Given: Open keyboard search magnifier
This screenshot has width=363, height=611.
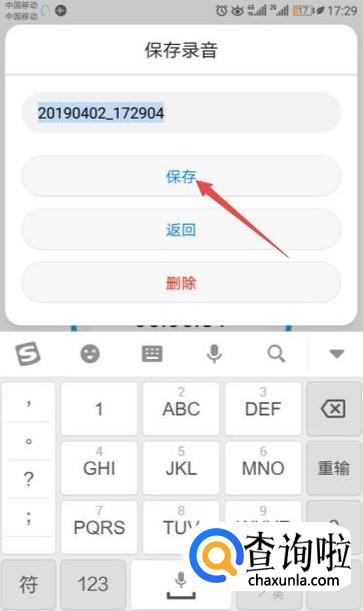Looking at the screenshot, I should point(276,354).
